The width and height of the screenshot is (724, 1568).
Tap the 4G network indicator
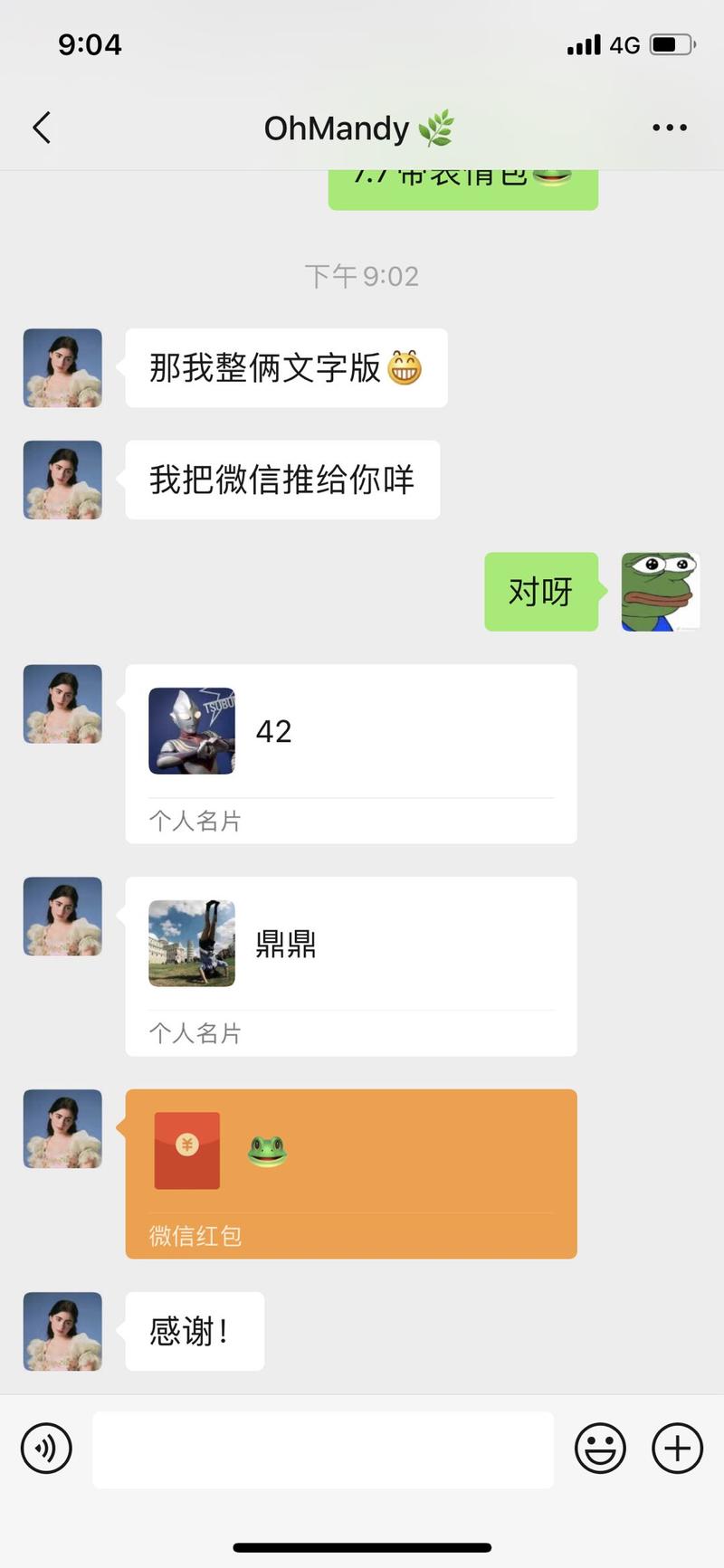[626, 43]
